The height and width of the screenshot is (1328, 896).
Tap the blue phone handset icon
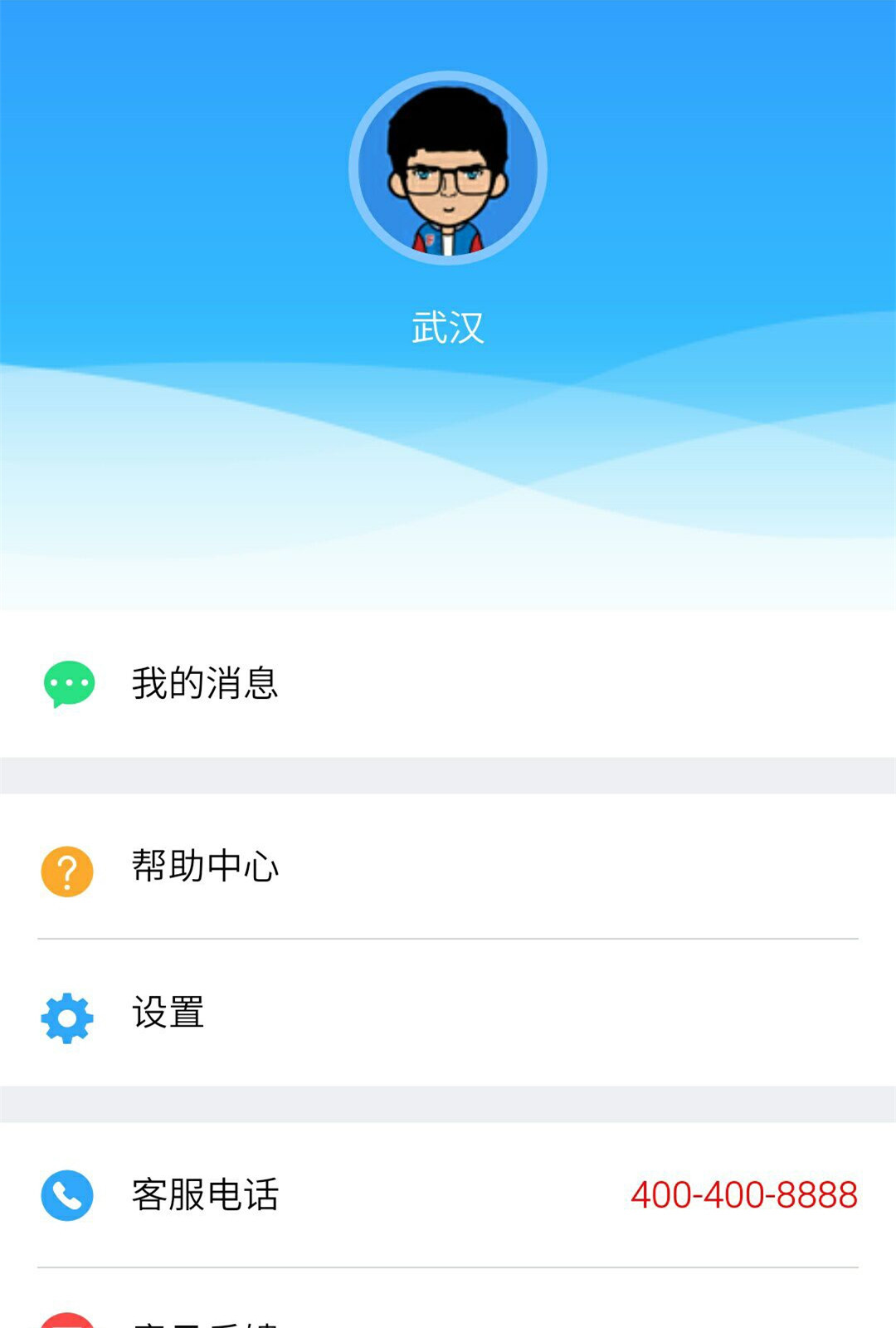66,1195
